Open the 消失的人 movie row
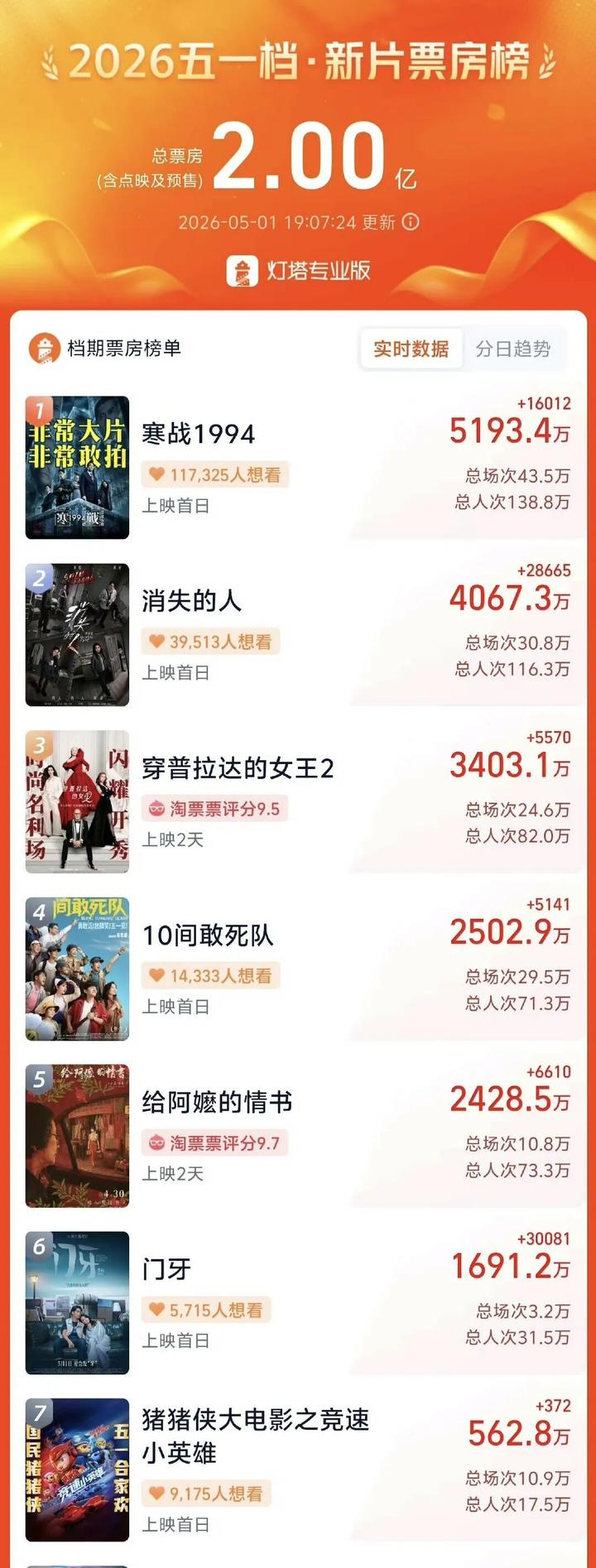 298,635
